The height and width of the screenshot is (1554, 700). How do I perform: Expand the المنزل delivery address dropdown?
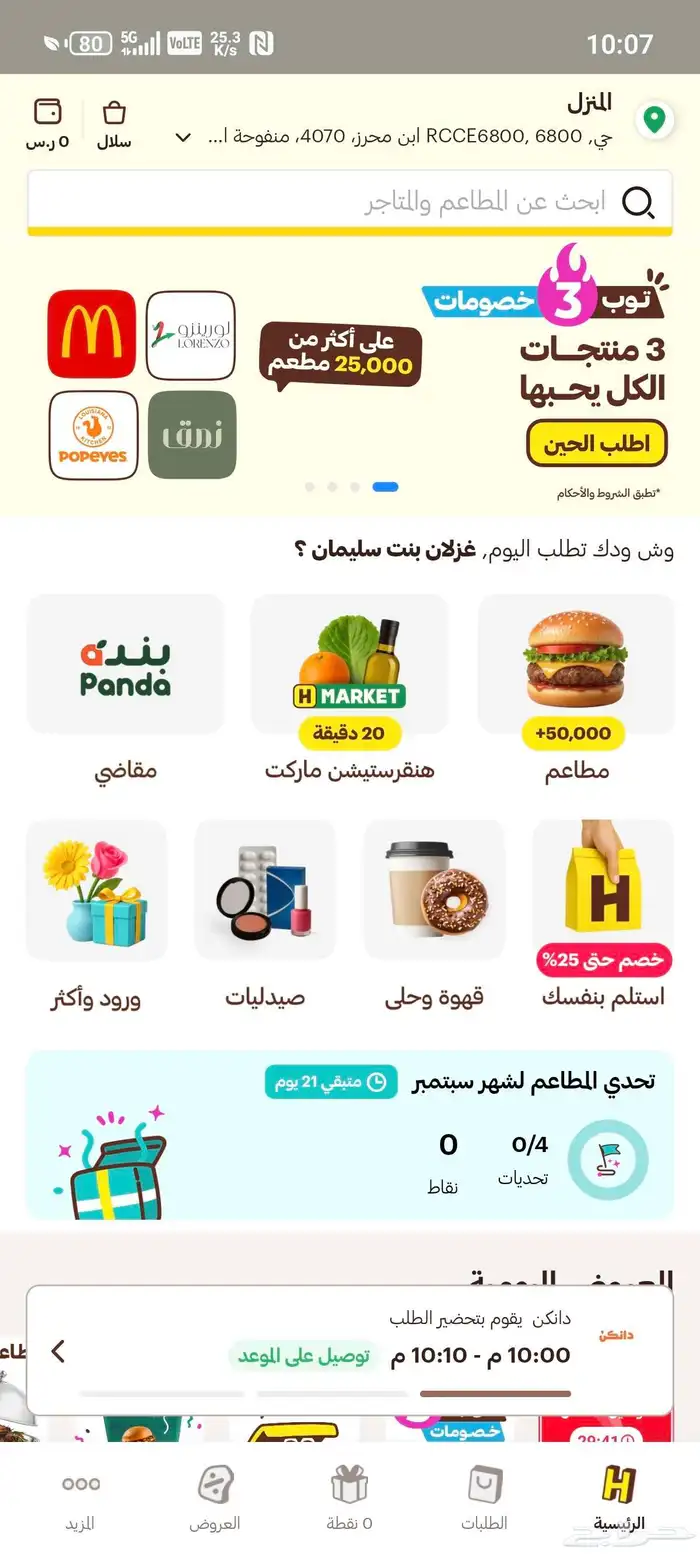pyautogui.click(x=183, y=137)
